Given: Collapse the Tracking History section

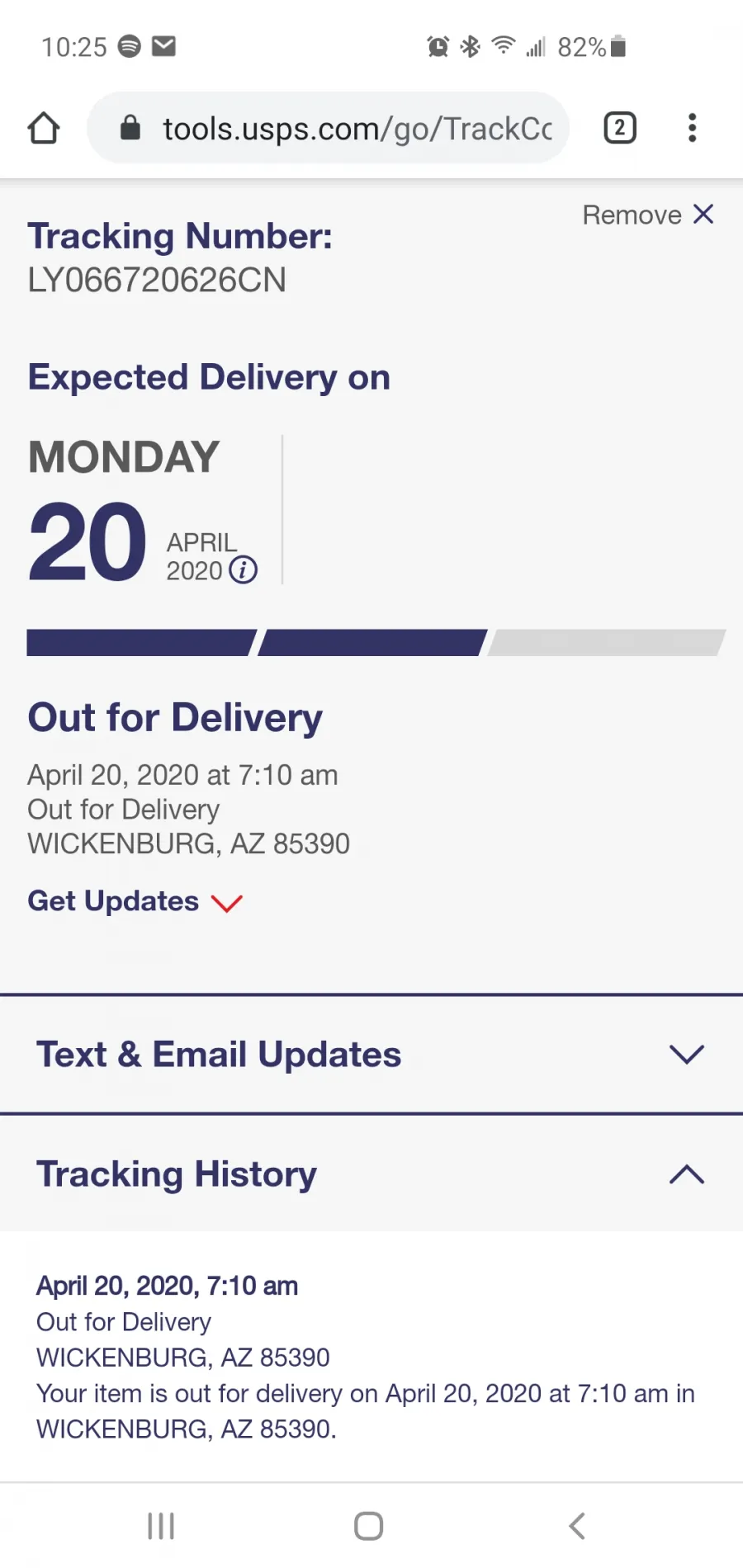Looking at the screenshot, I should click(x=371, y=1174).
